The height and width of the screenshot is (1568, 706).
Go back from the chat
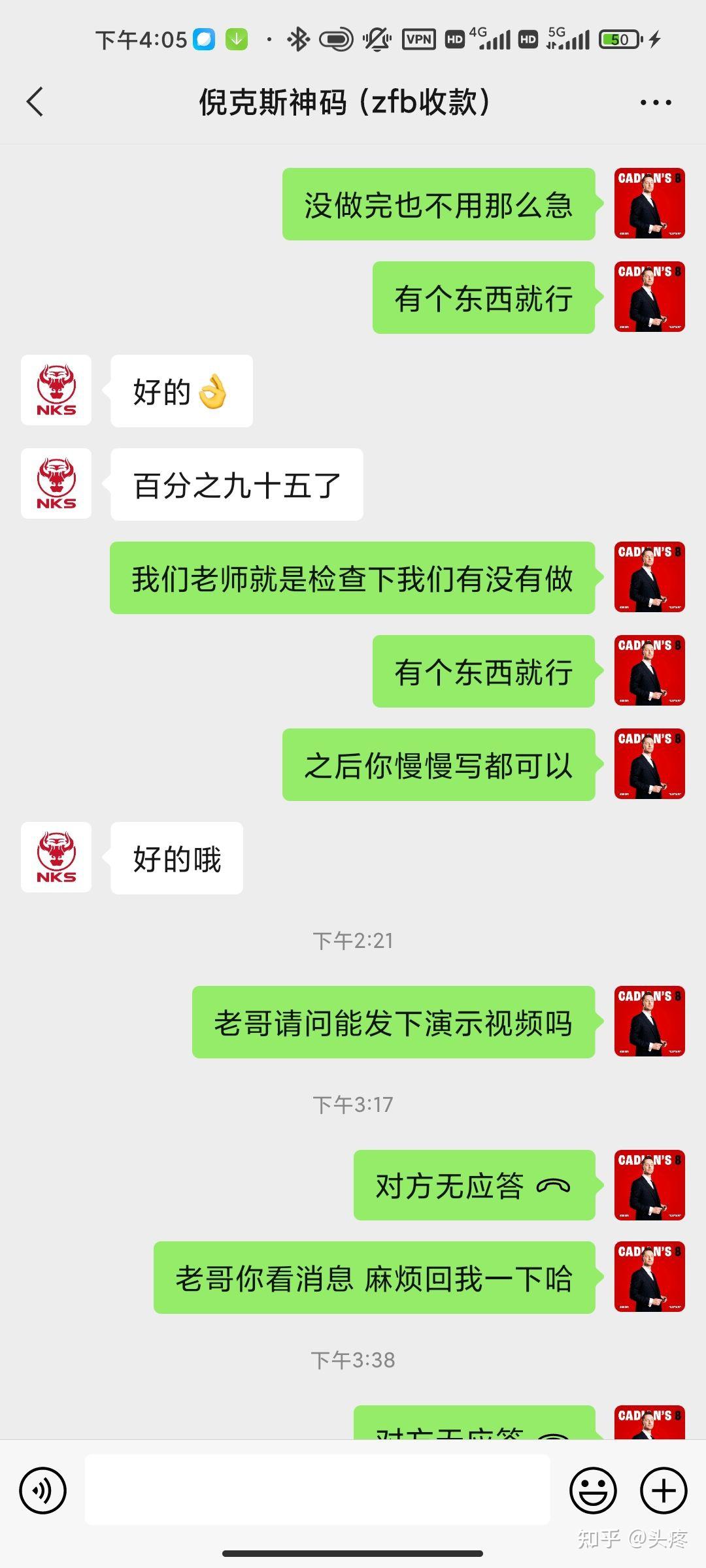(35, 102)
